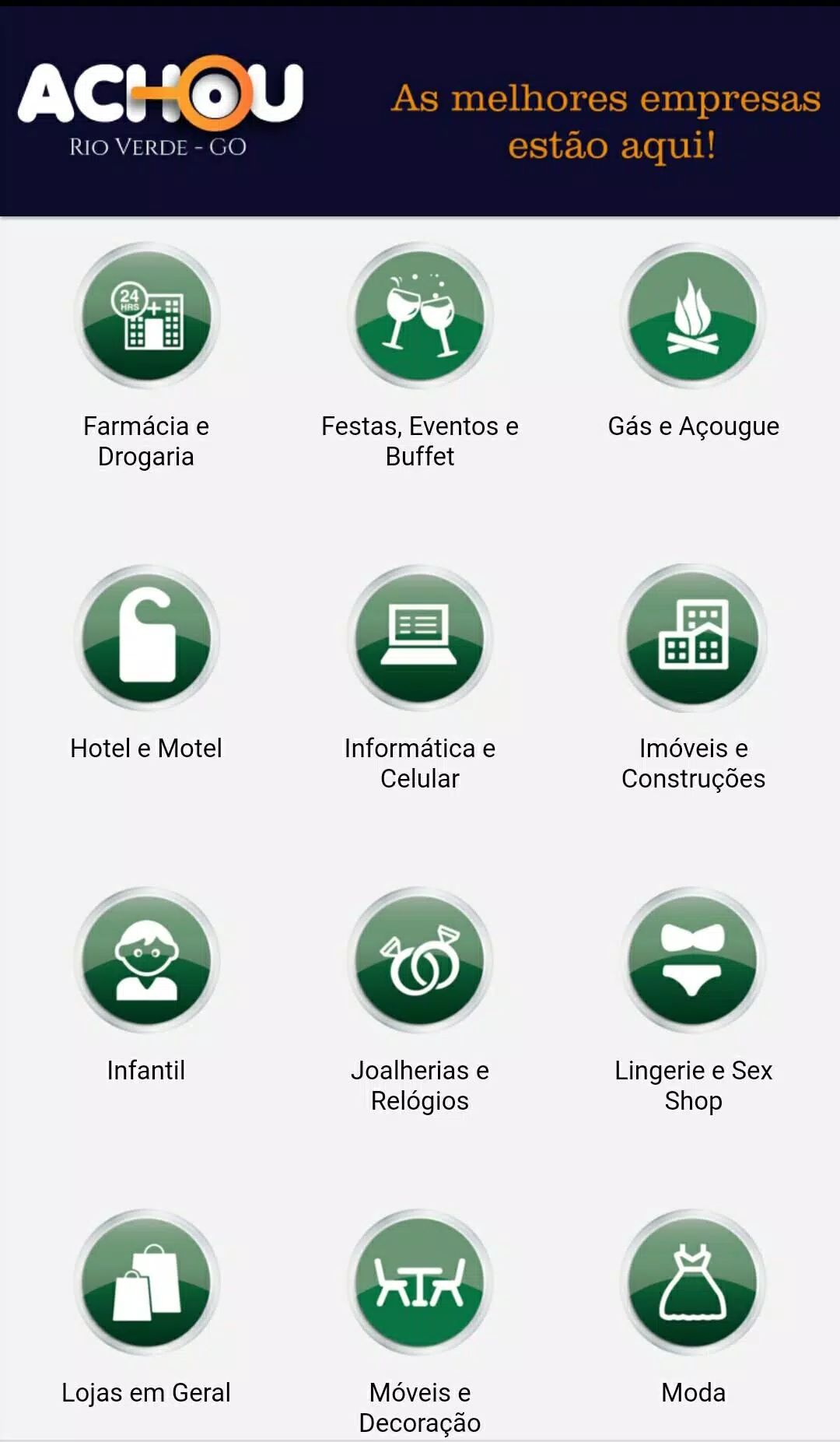Open Móveis e Decoração category
Screen dimensions: 840x1442
click(420, 1282)
